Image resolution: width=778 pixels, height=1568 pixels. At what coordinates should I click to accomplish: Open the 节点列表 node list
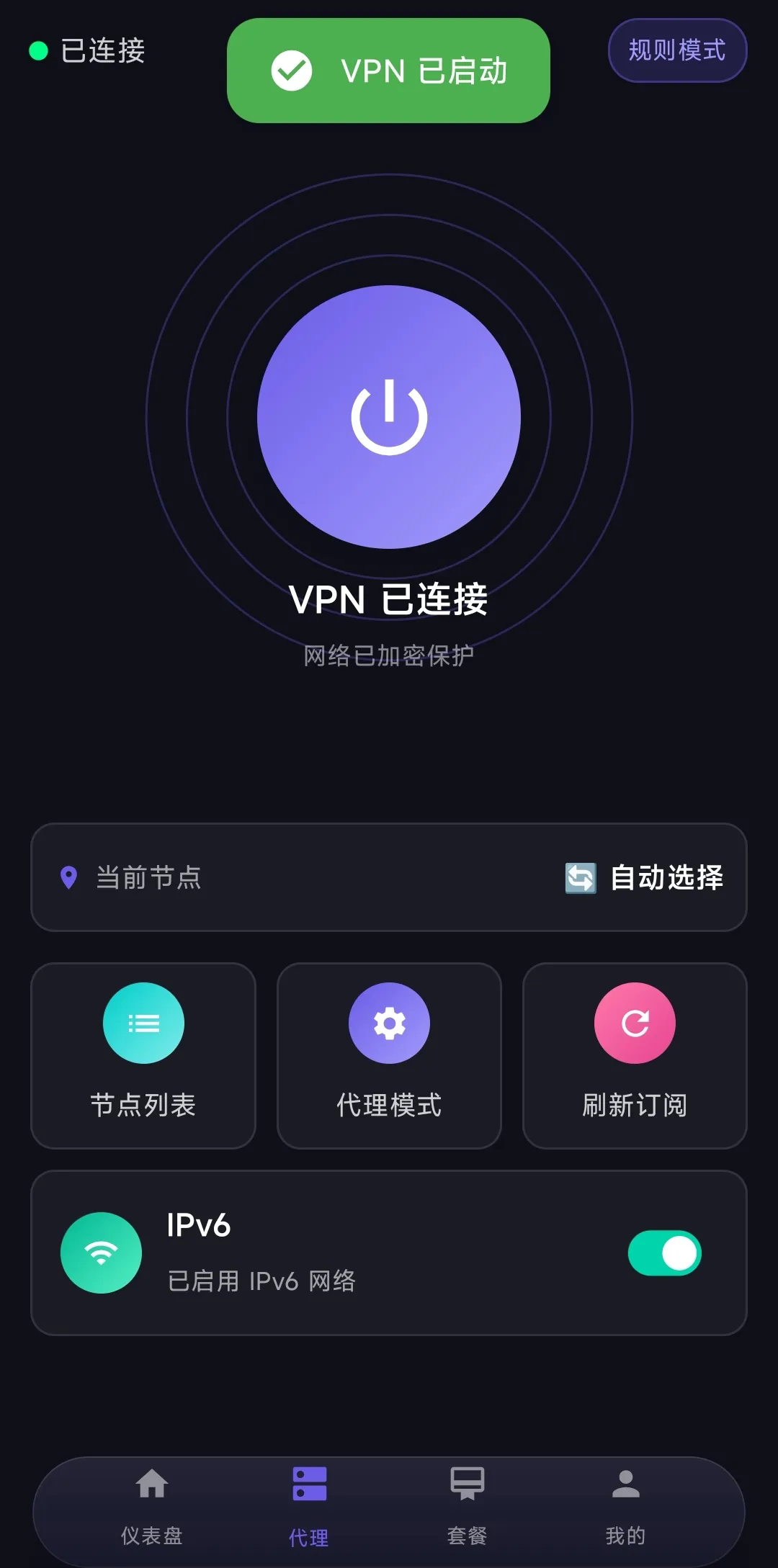pyautogui.click(x=143, y=1055)
